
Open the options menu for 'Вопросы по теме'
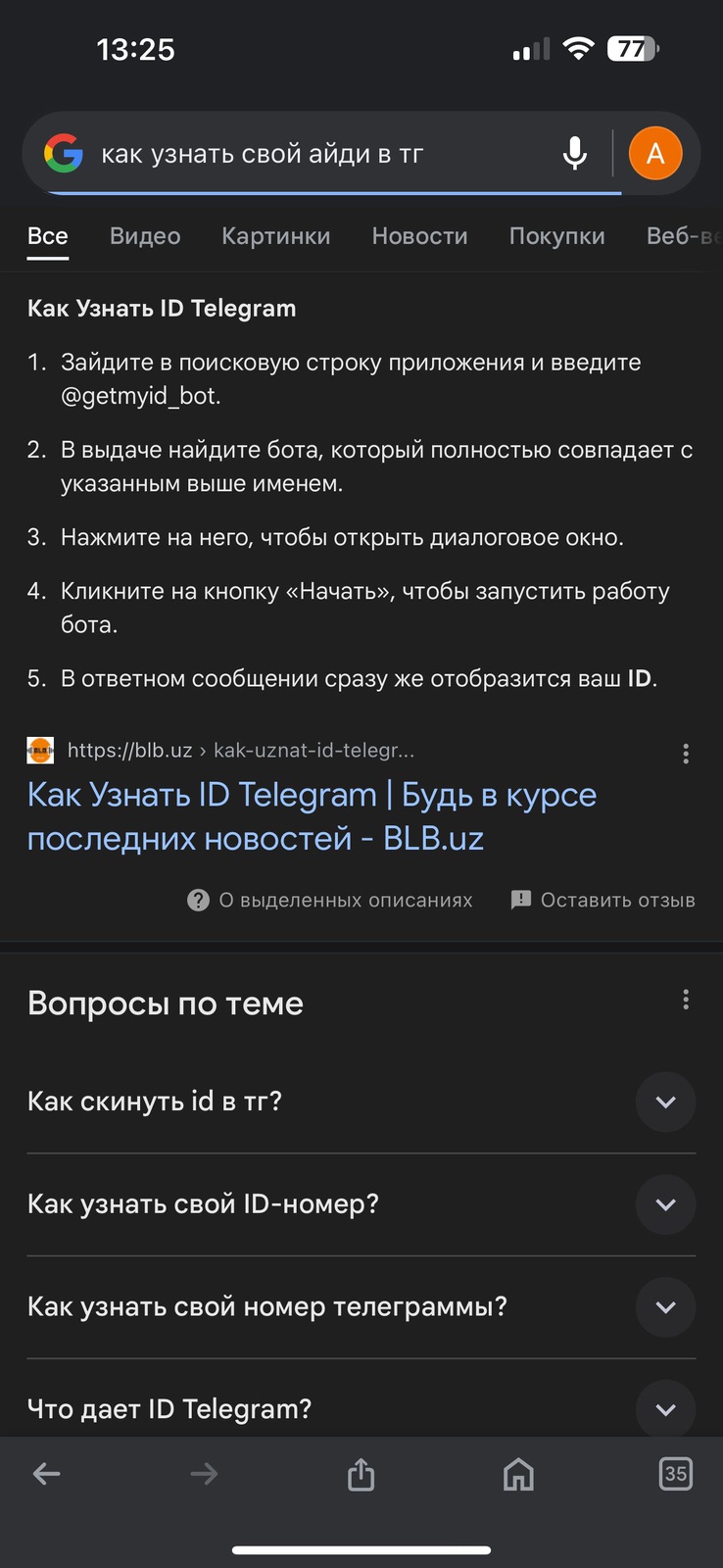[686, 1000]
